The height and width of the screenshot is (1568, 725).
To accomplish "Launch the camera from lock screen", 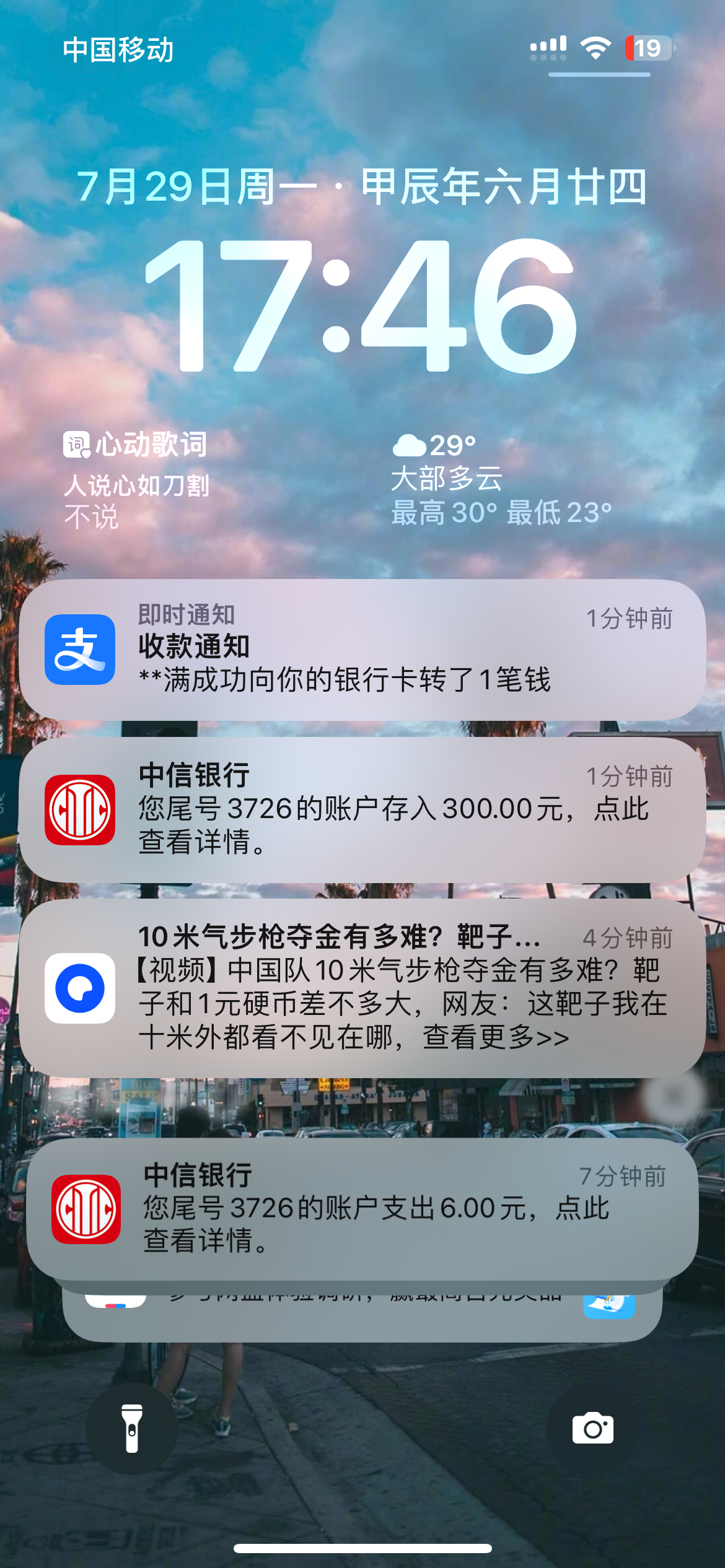I will (592, 1429).
